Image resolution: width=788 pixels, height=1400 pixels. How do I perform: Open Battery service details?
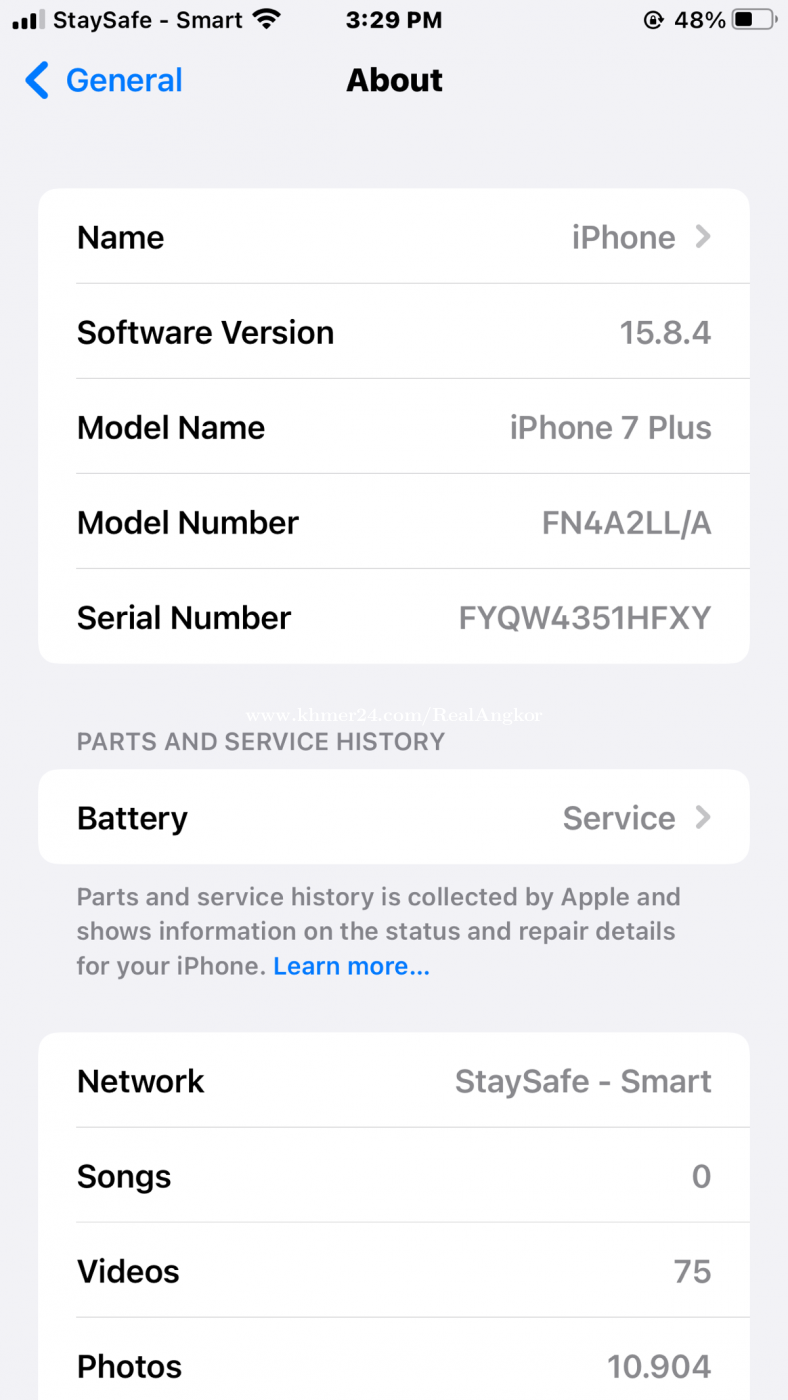[x=394, y=817]
